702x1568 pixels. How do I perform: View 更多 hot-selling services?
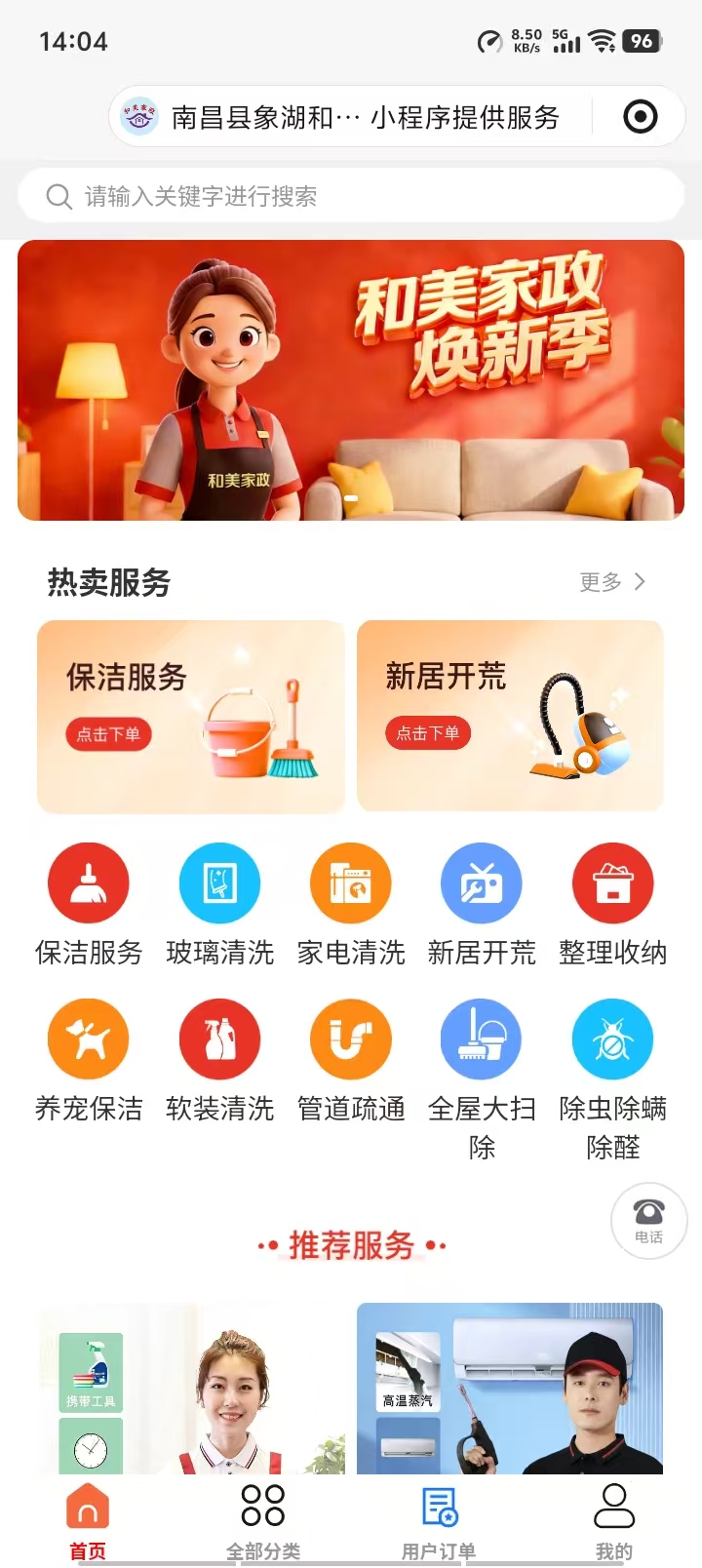(x=612, y=582)
